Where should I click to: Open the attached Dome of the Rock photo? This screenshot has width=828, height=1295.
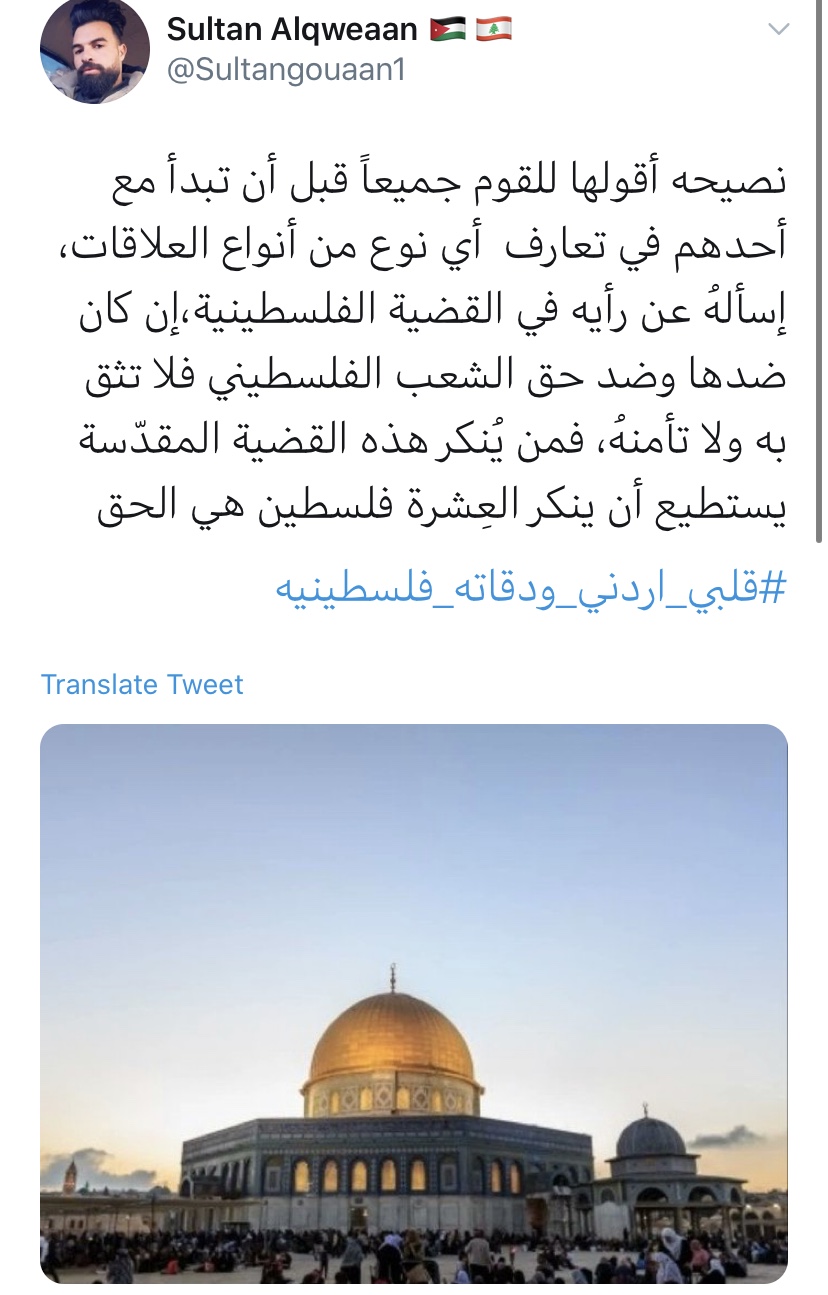click(414, 1002)
